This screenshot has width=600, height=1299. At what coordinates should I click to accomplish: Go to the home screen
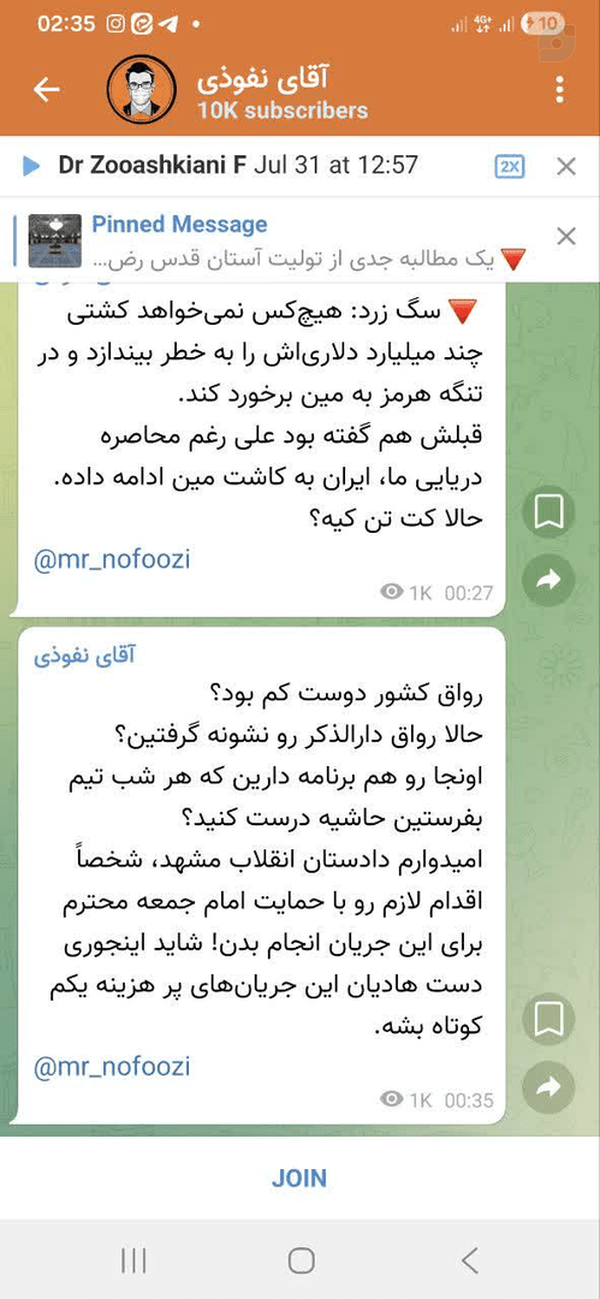(x=301, y=1260)
